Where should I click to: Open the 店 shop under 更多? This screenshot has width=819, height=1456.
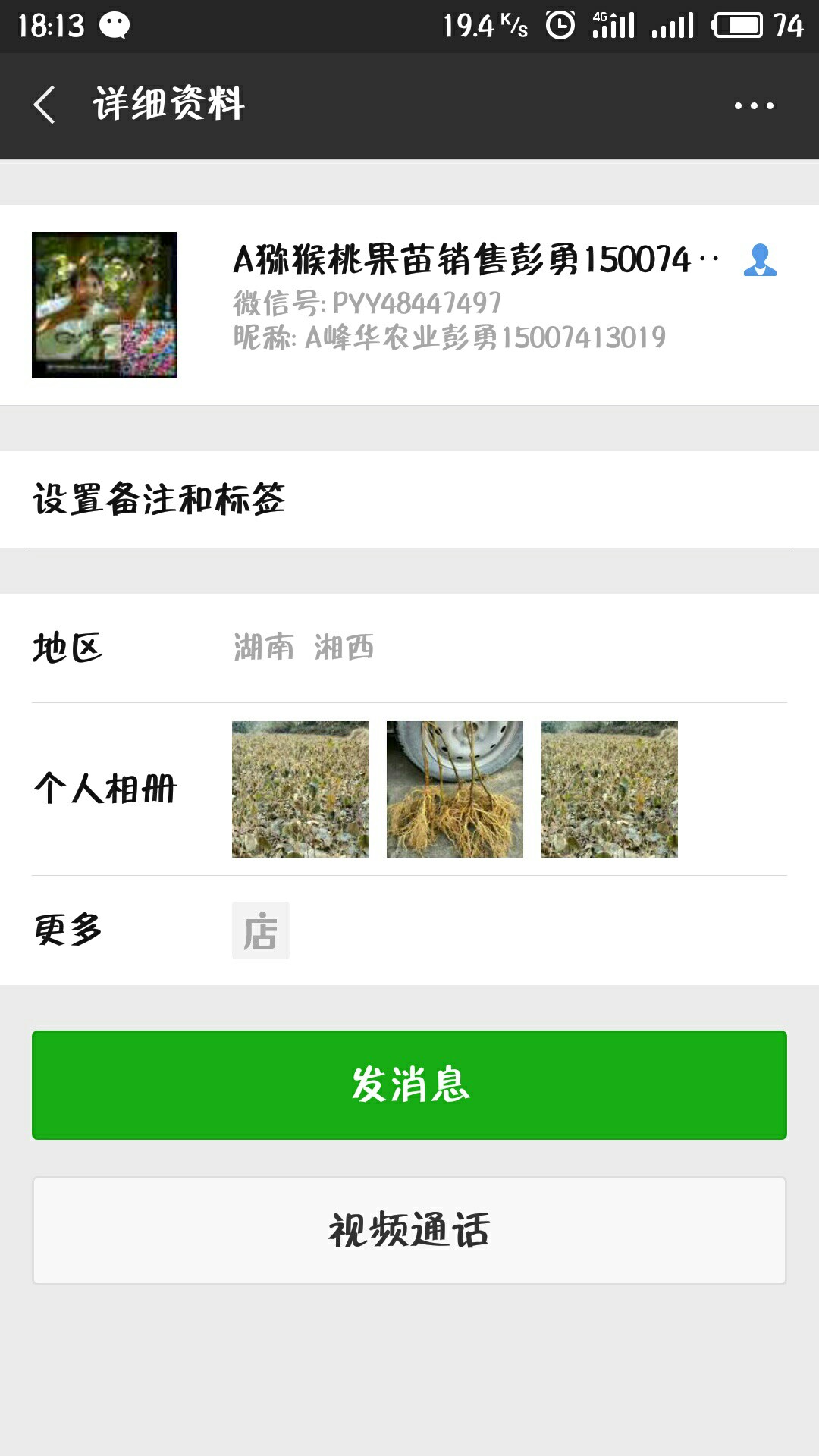[x=261, y=930]
